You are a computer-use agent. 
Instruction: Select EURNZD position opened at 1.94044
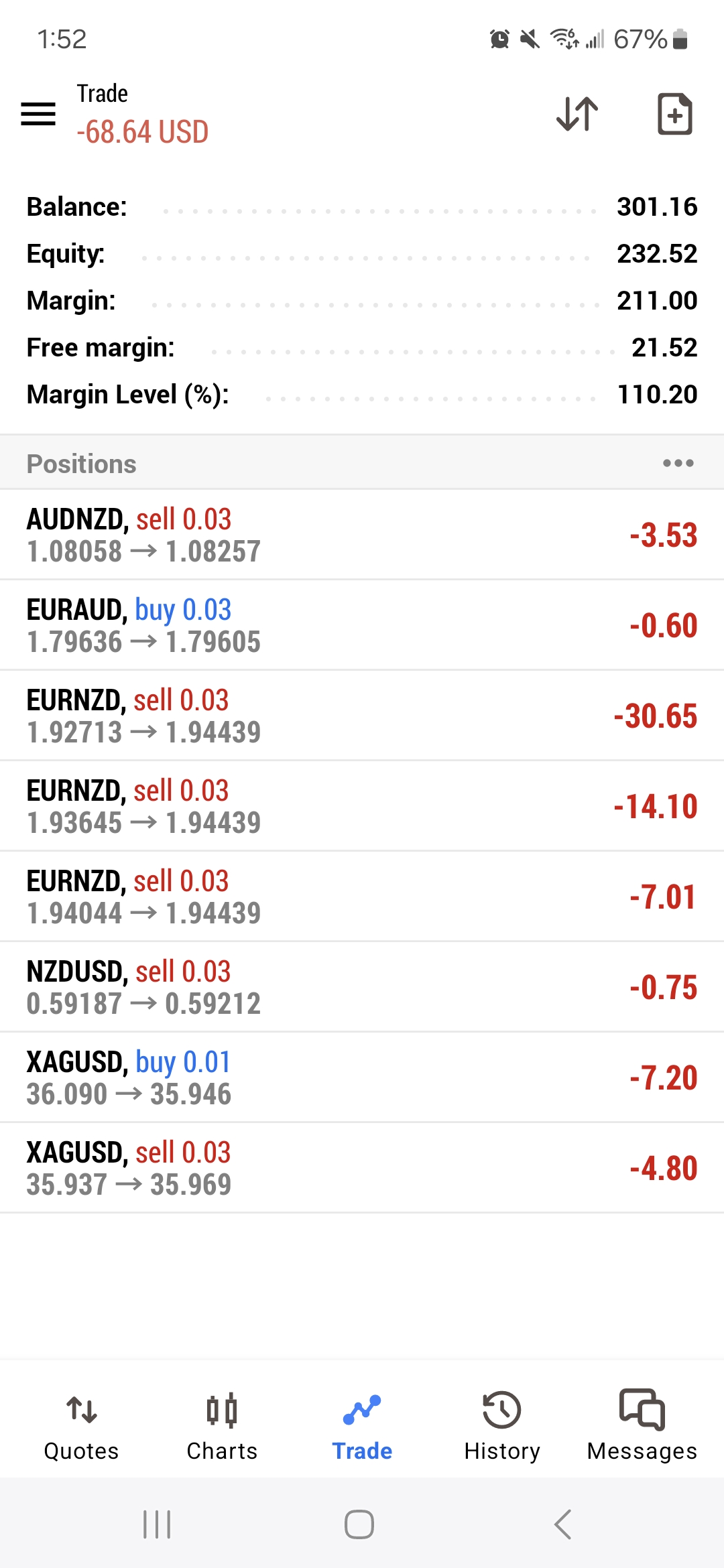pos(362,897)
